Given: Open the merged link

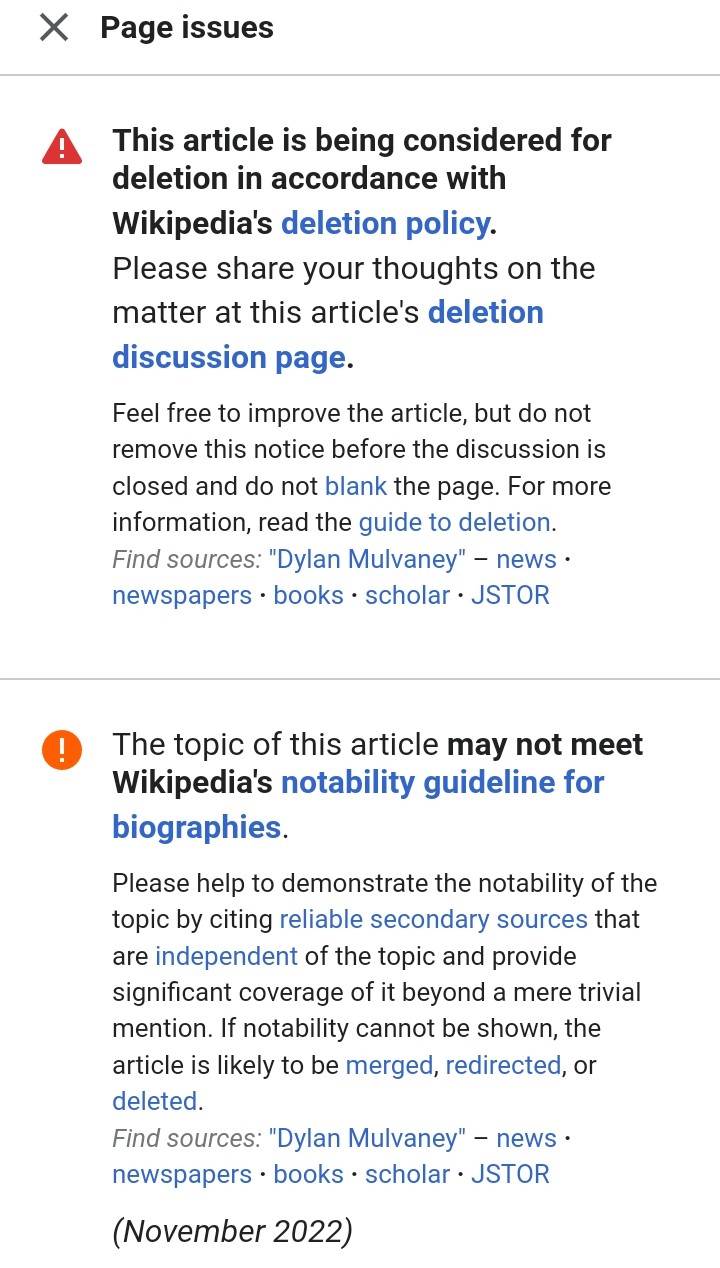Looking at the screenshot, I should click(x=390, y=1065).
